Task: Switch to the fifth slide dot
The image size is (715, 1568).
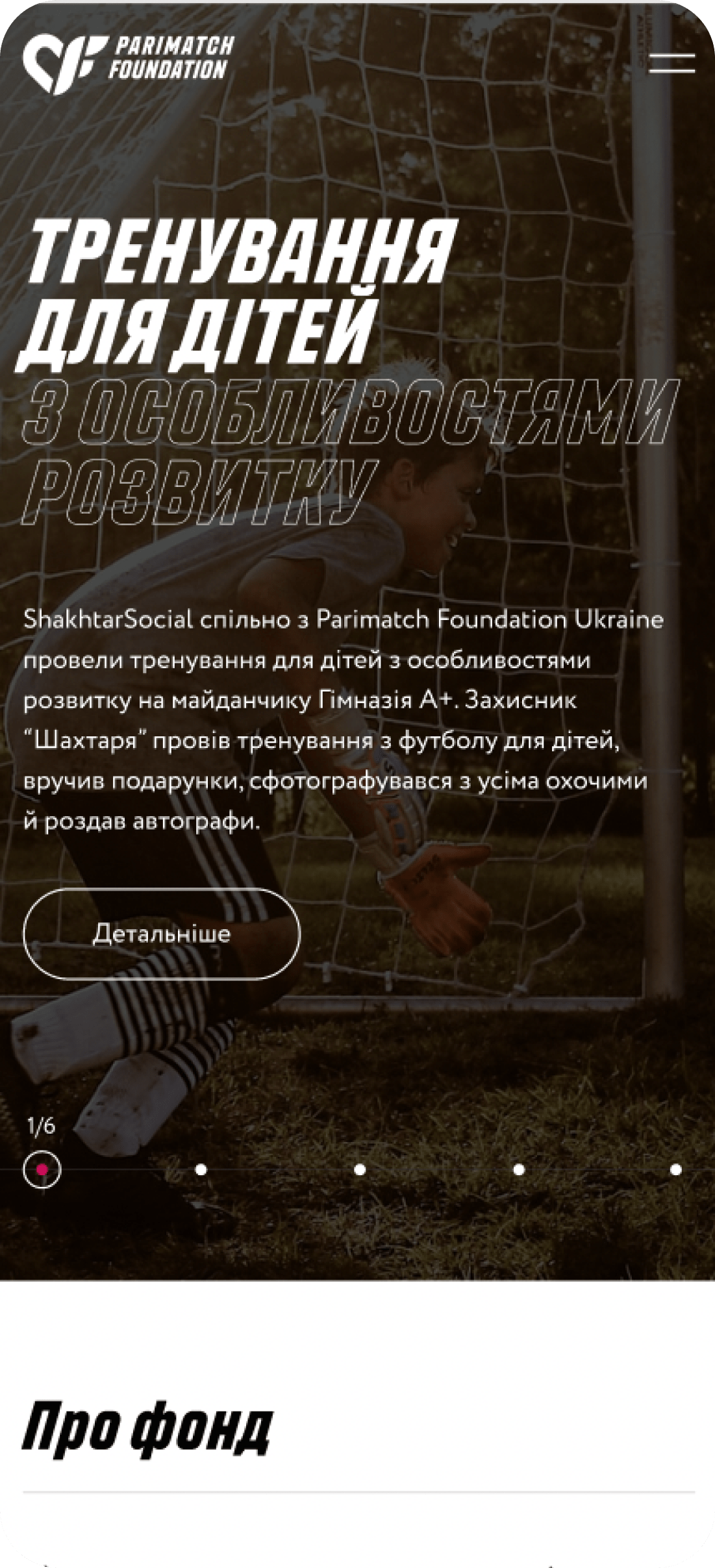Action: (x=676, y=1170)
